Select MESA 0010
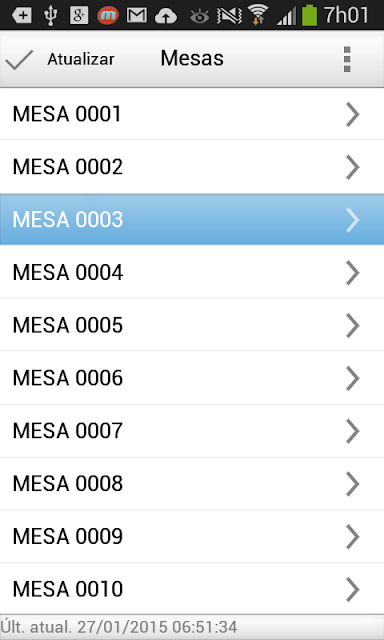Screen dimensions: 384x640 (192, 589)
